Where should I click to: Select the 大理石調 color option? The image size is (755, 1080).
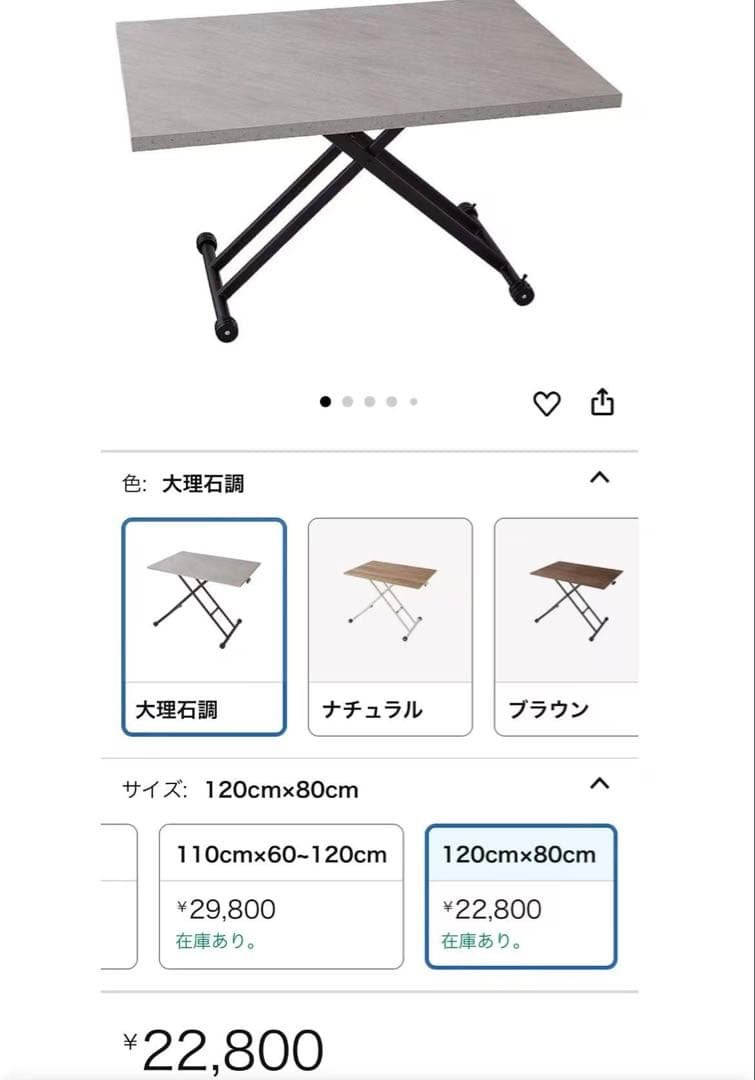point(204,626)
